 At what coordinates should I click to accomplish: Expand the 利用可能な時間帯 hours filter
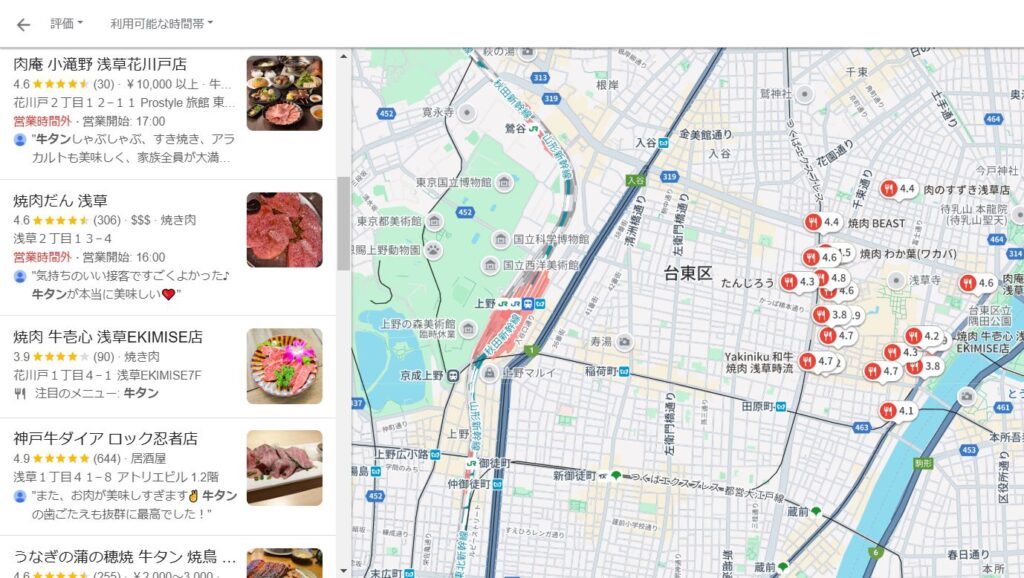[161, 23]
